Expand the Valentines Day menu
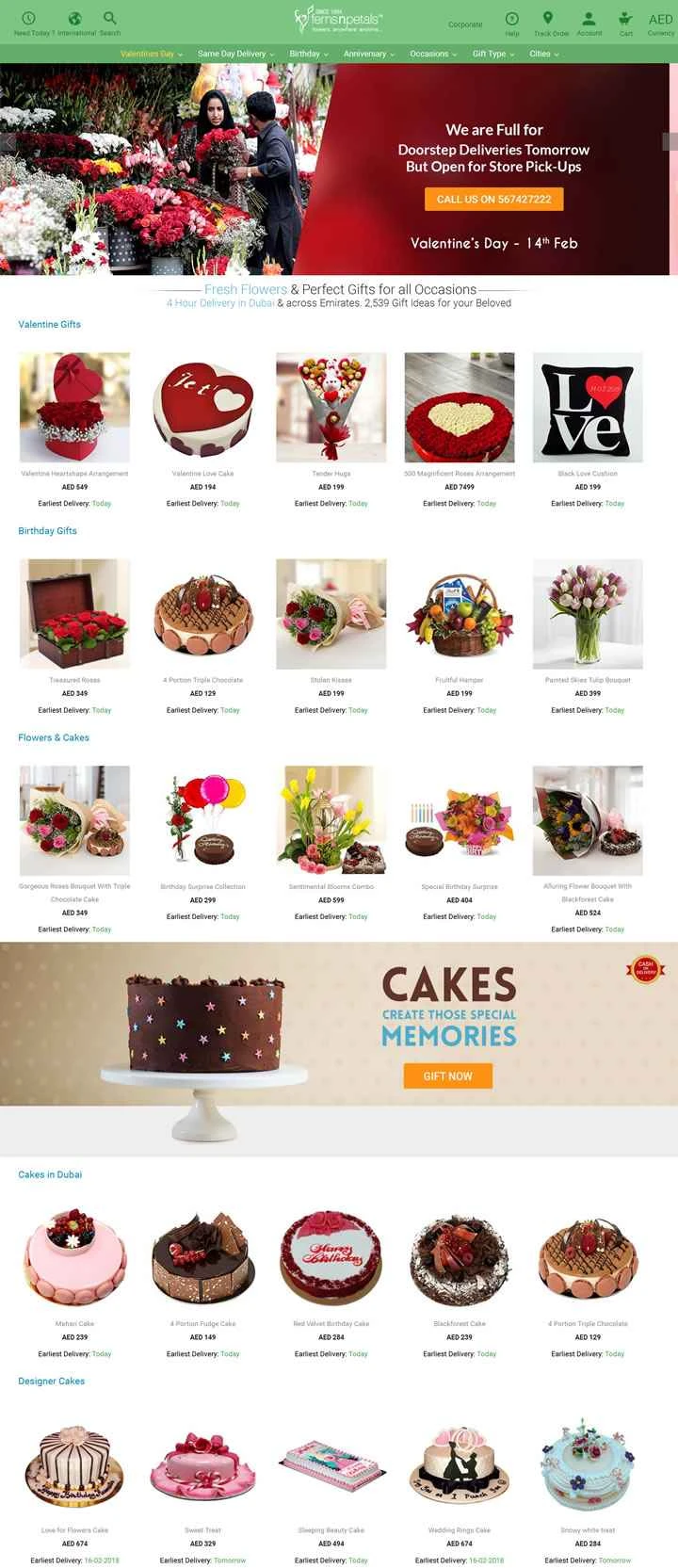The height and width of the screenshot is (1568, 678). pyautogui.click(x=151, y=54)
